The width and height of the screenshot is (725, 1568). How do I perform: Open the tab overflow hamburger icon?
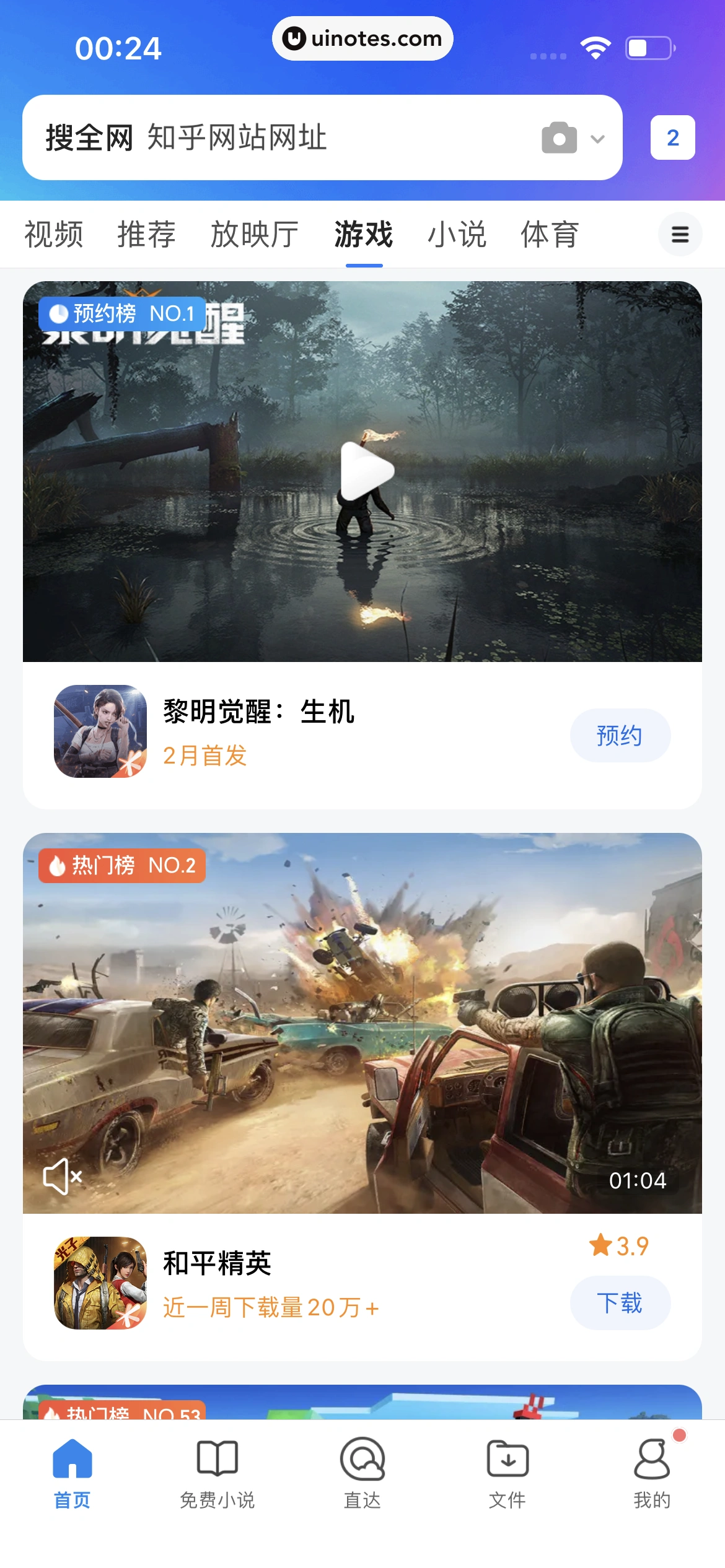[x=680, y=235]
